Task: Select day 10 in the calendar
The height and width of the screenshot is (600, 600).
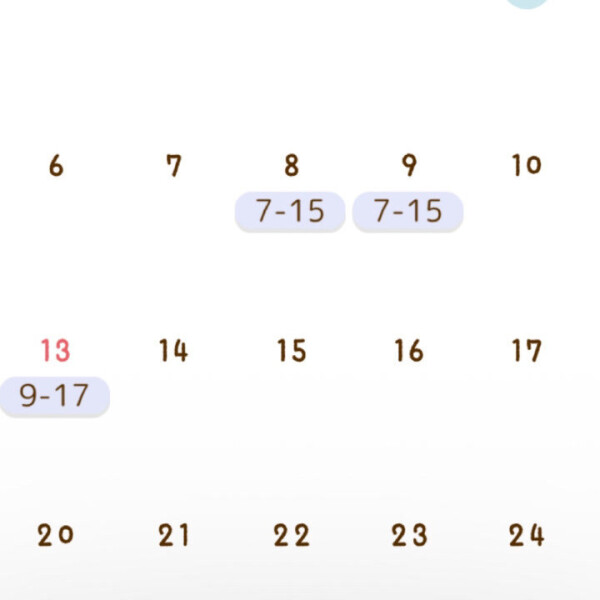Action: pos(526,166)
